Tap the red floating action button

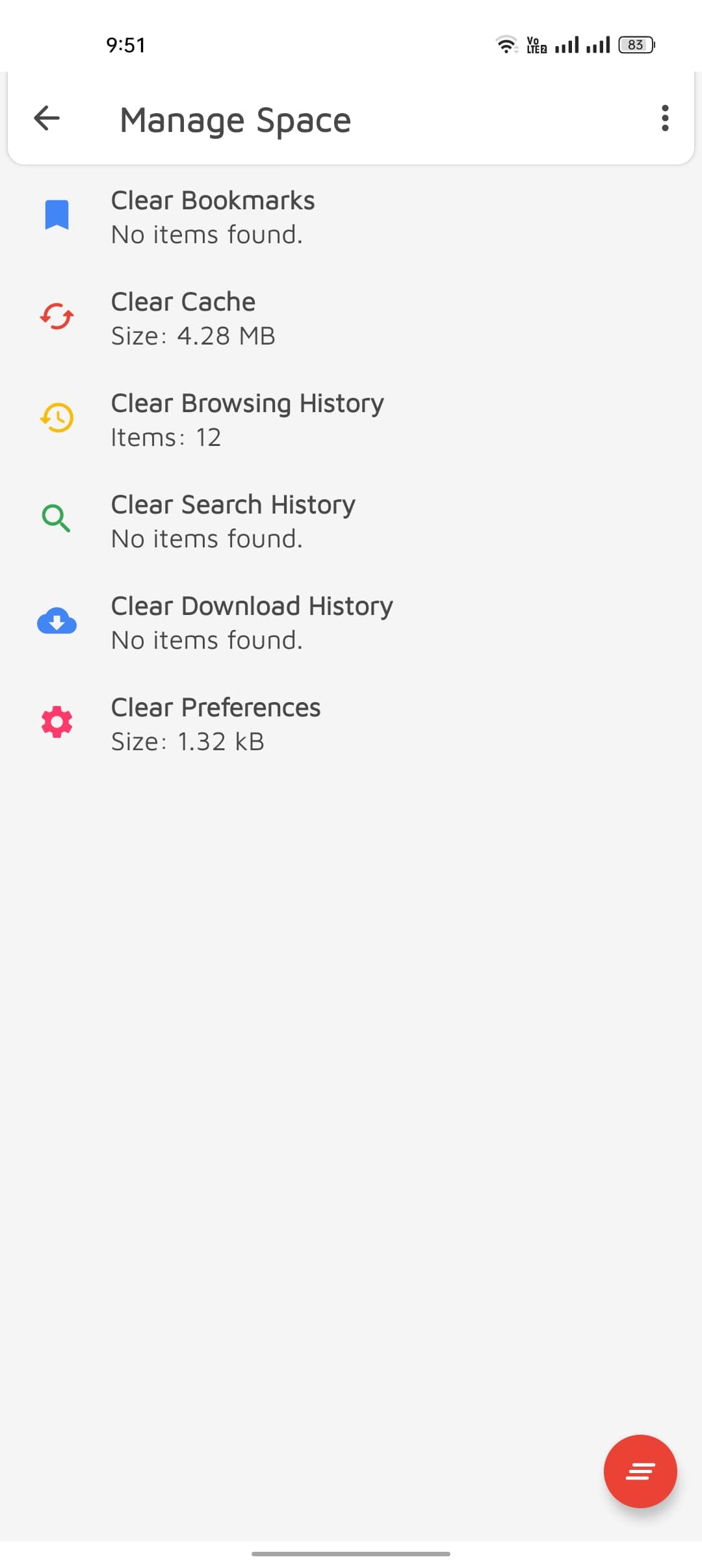click(x=640, y=1472)
